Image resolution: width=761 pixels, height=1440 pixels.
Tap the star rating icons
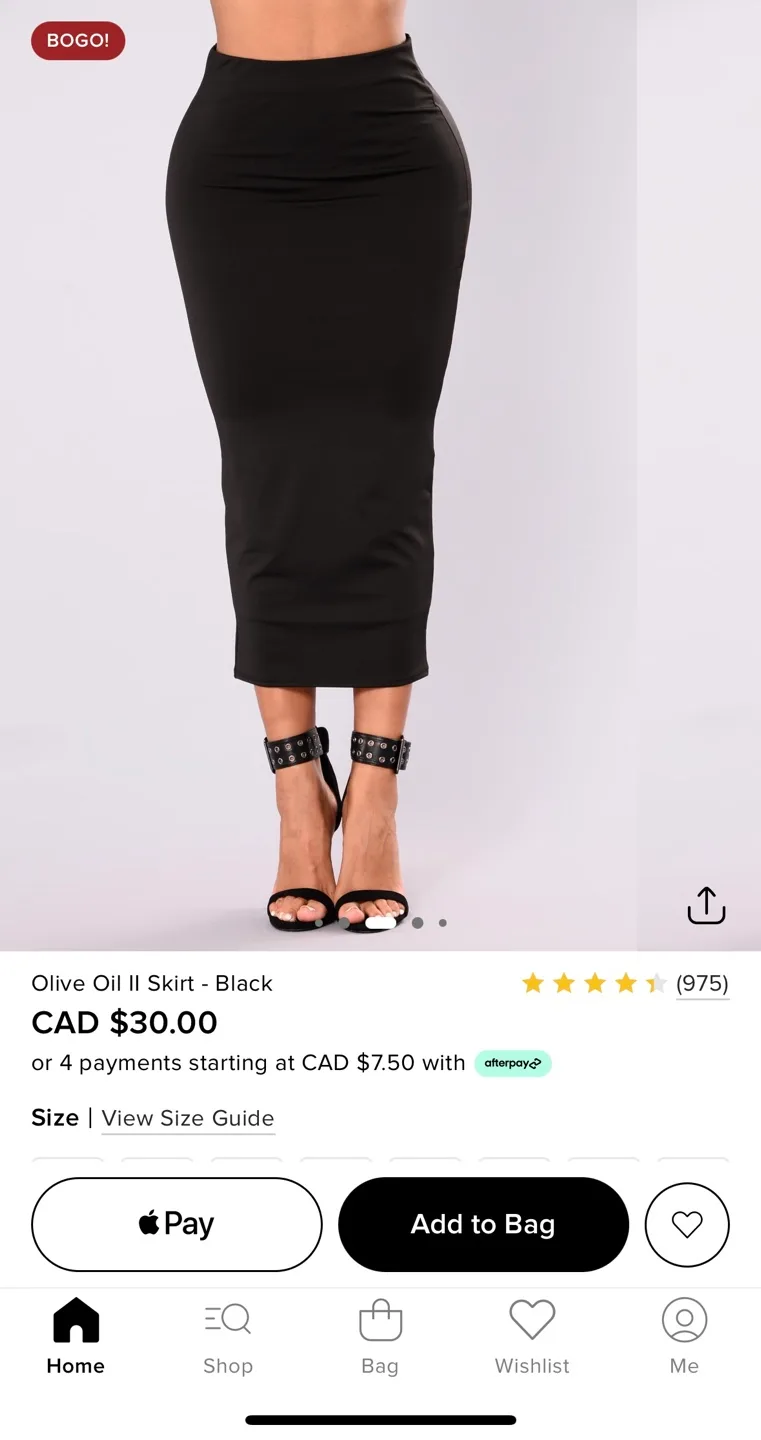(592, 983)
